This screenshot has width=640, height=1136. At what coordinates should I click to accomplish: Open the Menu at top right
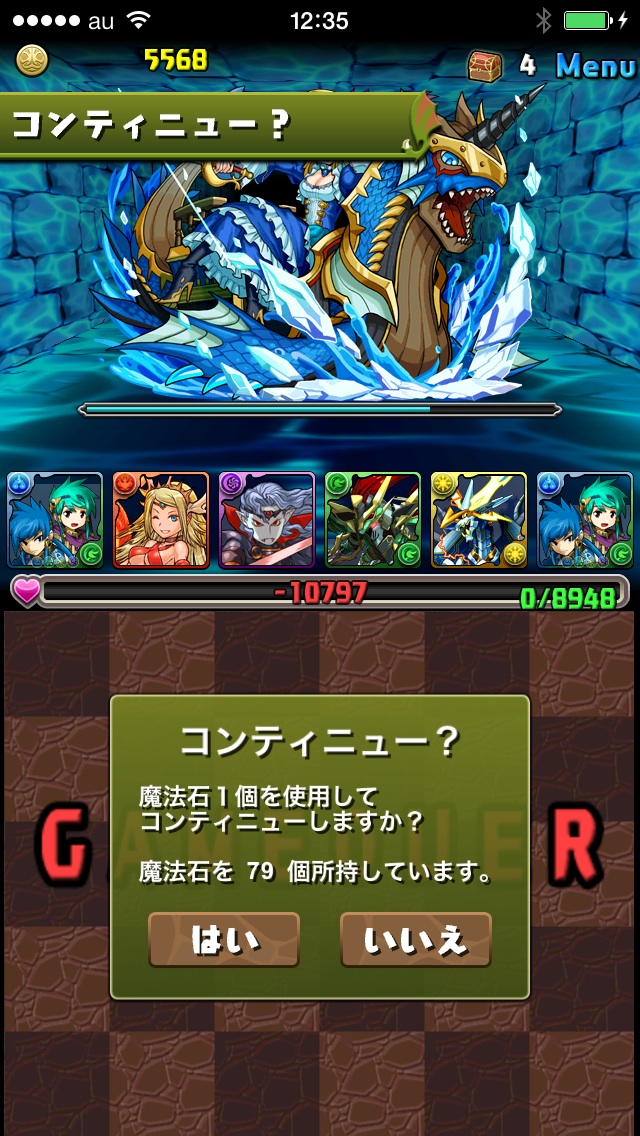pos(595,66)
